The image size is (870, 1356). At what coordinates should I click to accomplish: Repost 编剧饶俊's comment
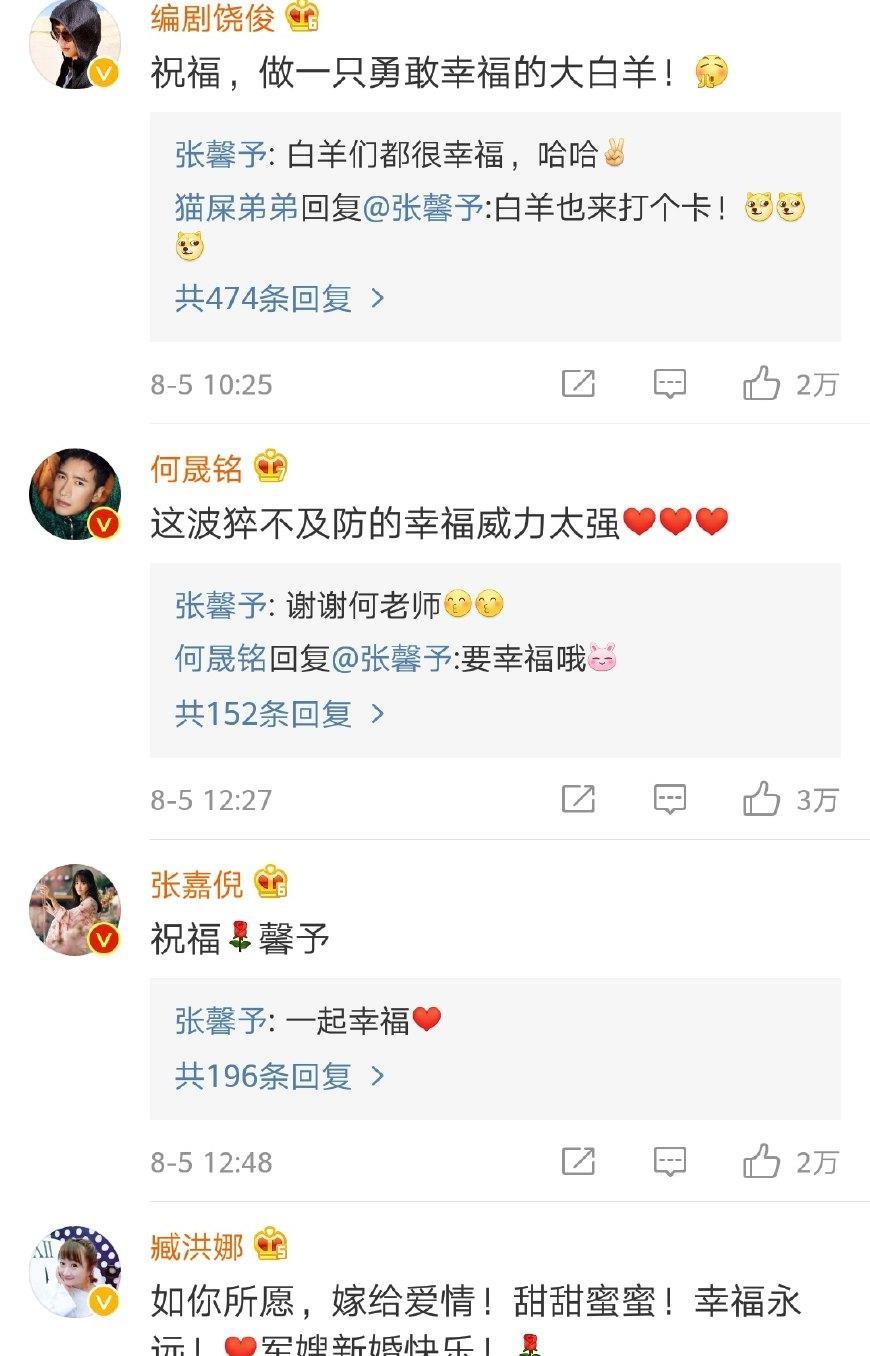coord(578,384)
